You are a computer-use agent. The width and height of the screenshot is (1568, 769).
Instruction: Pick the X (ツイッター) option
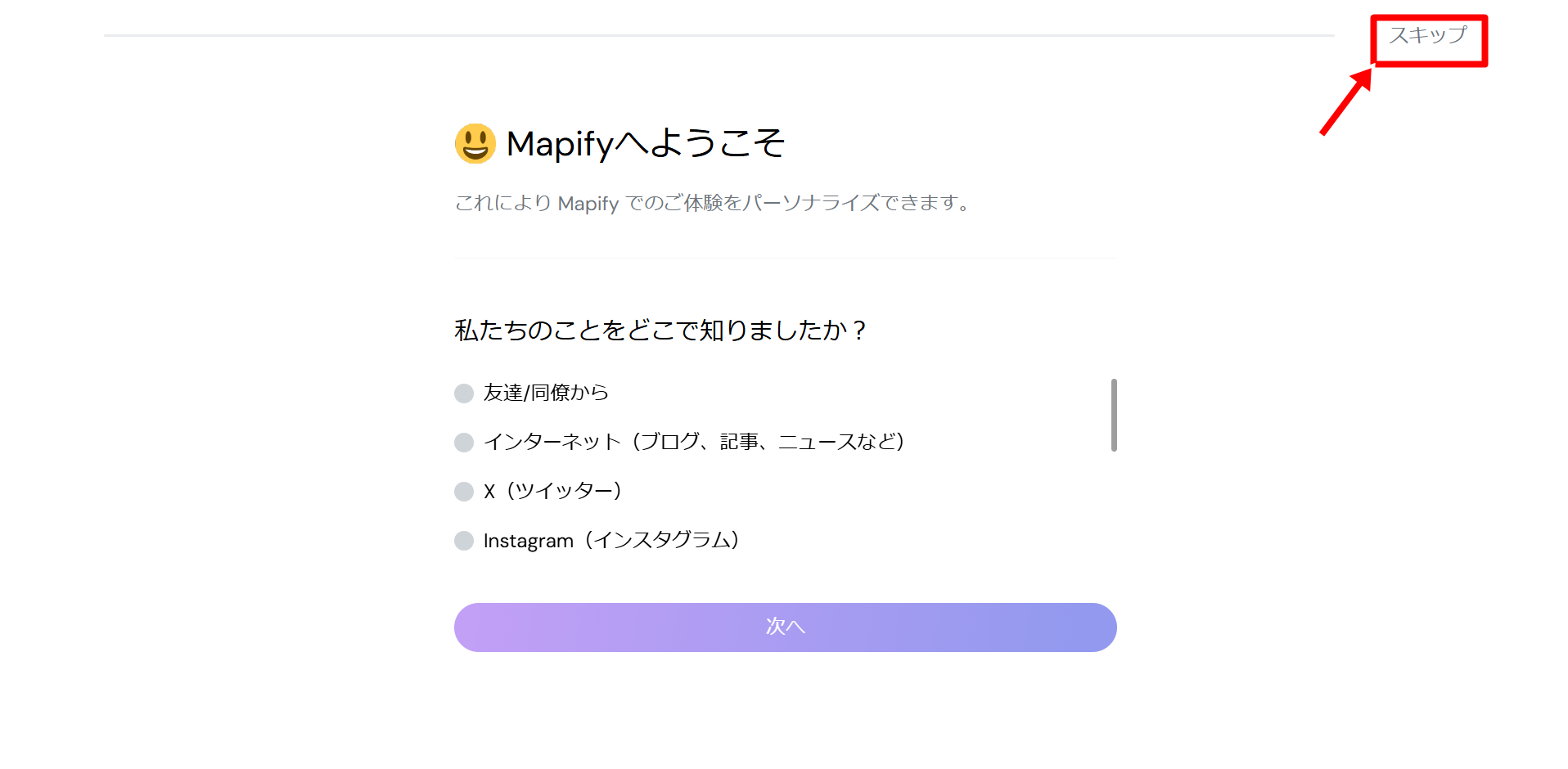click(464, 492)
